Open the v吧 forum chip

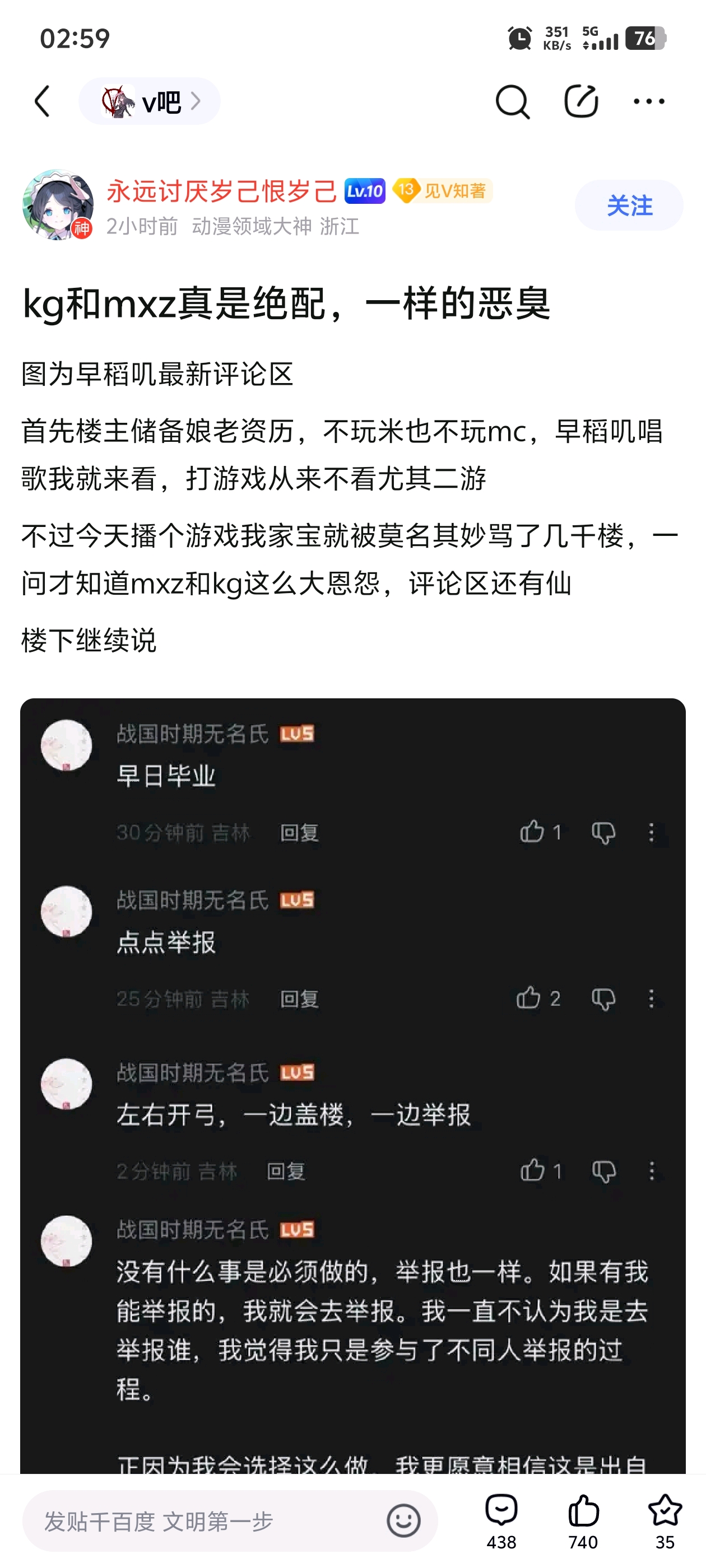149,101
